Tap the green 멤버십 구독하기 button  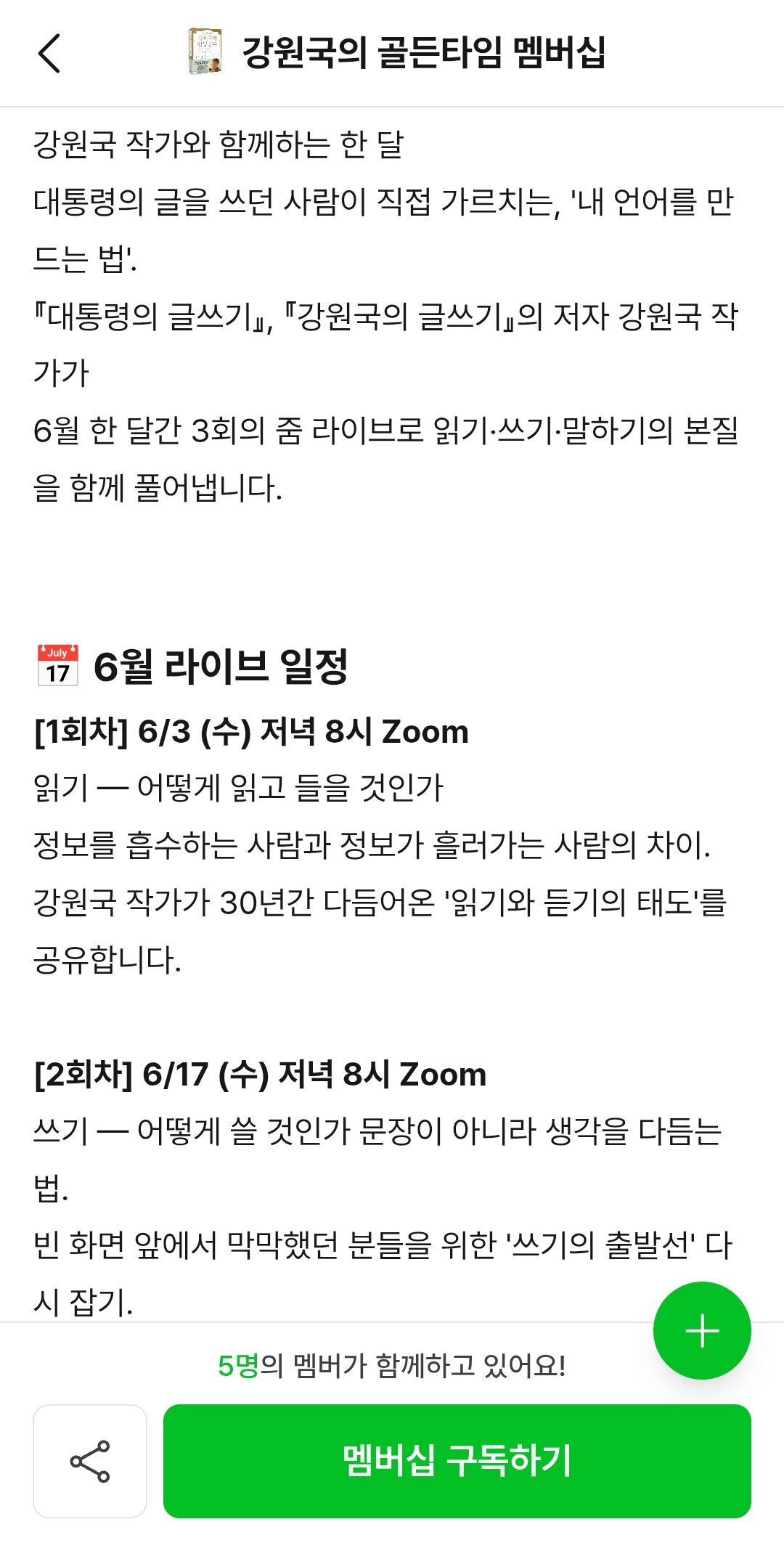click(x=457, y=1461)
